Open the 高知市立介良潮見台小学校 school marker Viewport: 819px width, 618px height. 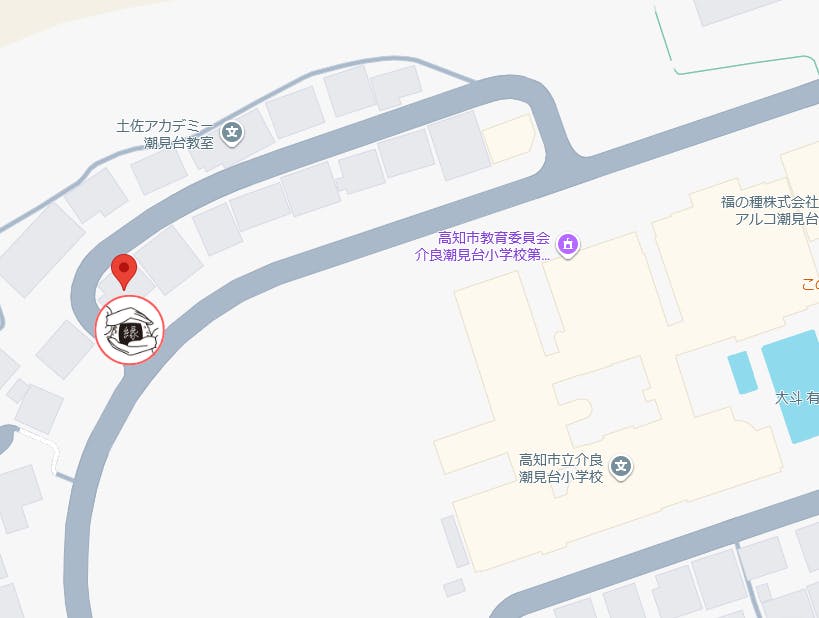click(621, 466)
